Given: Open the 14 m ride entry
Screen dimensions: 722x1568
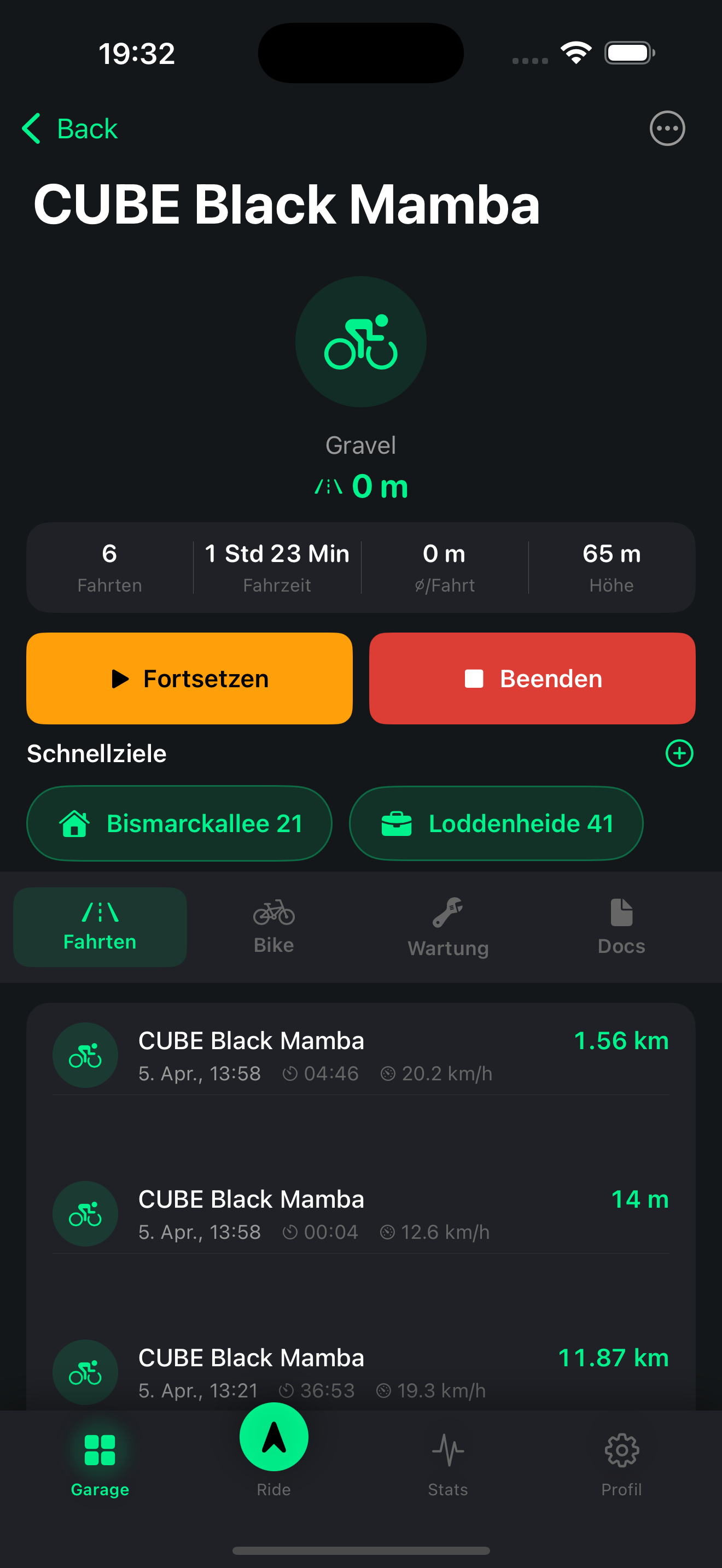Looking at the screenshot, I should coord(360,1214).
